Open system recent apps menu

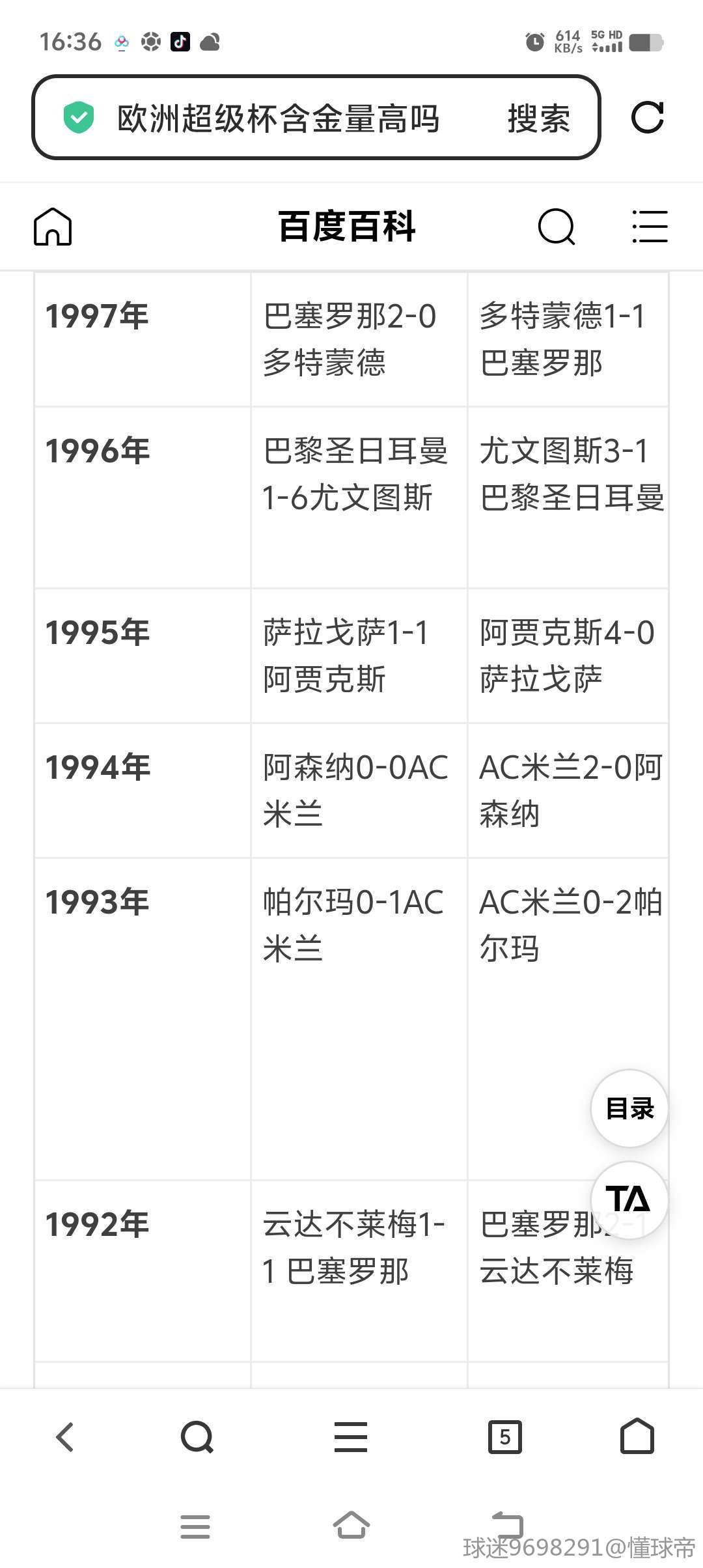pyautogui.click(x=195, y=1526)
